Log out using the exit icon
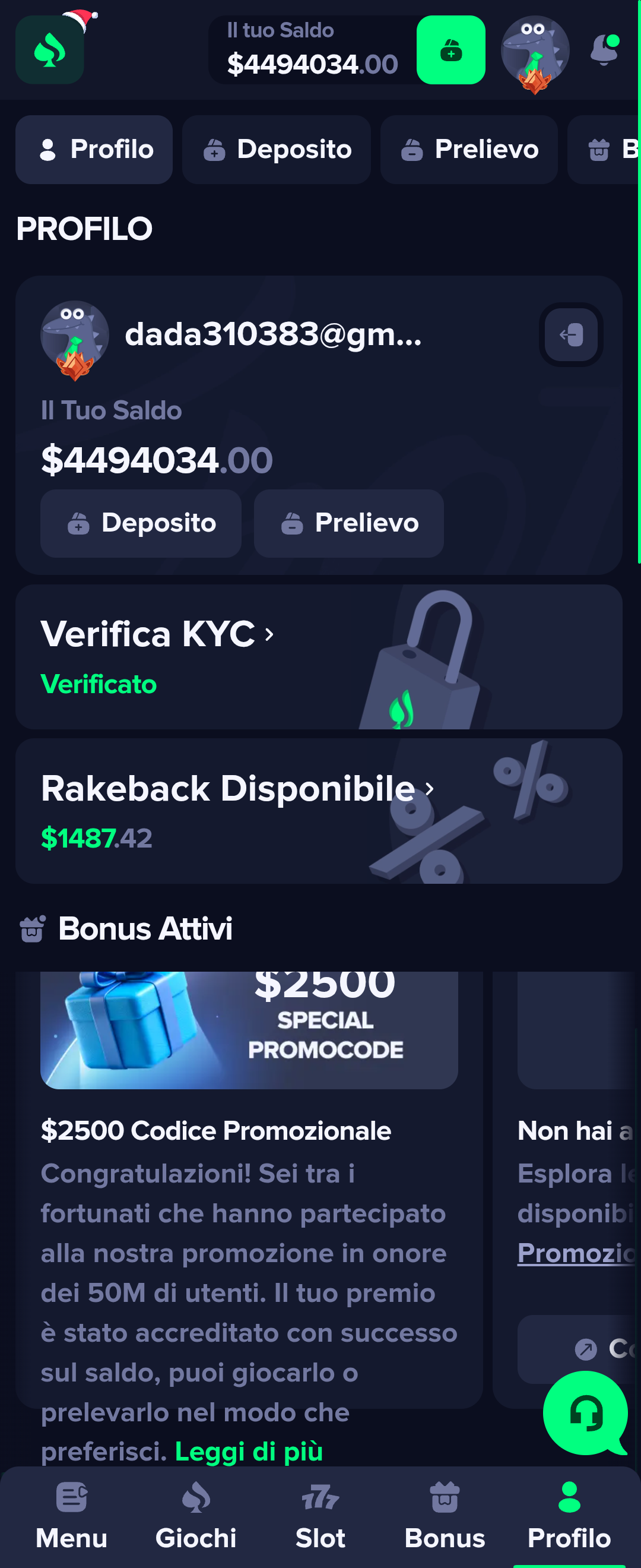641x1568 pixels. click(x=570, y=335)
